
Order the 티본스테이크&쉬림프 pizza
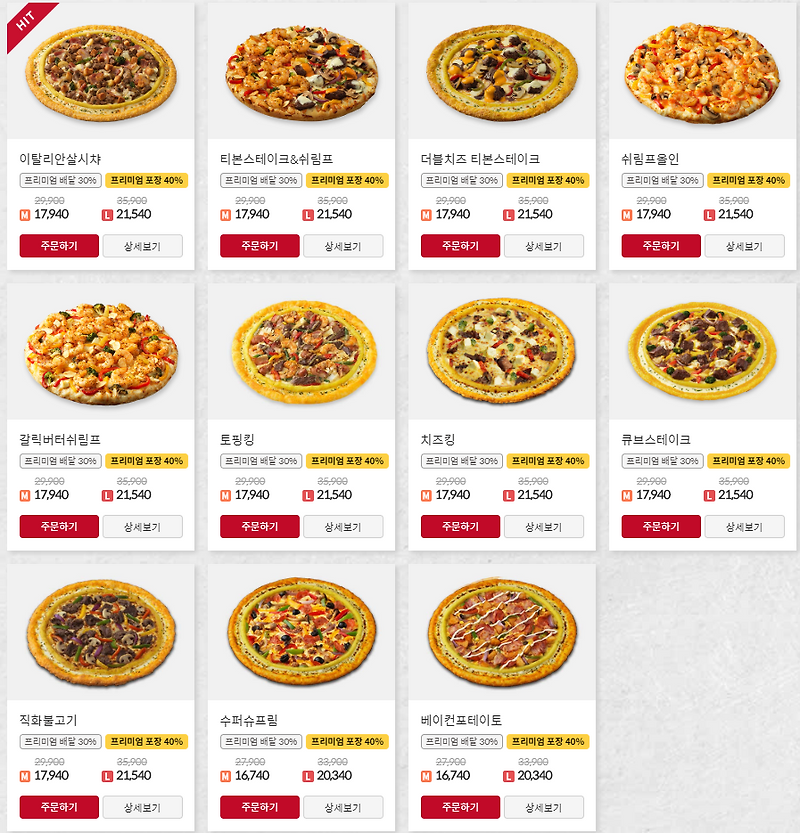click(260, 246)
